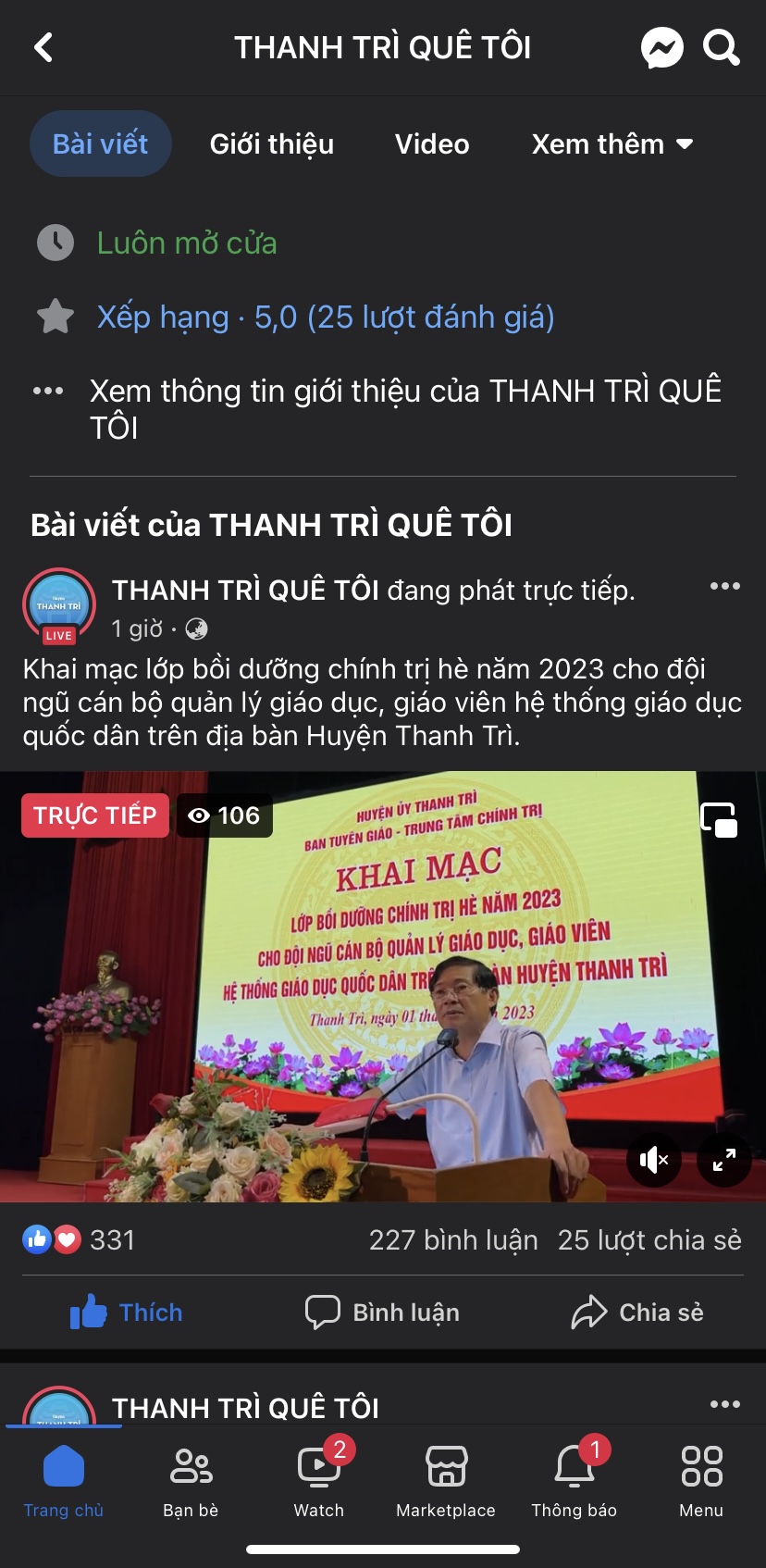
Task: Open Thông báo notifications tab
Action: 574,1478
